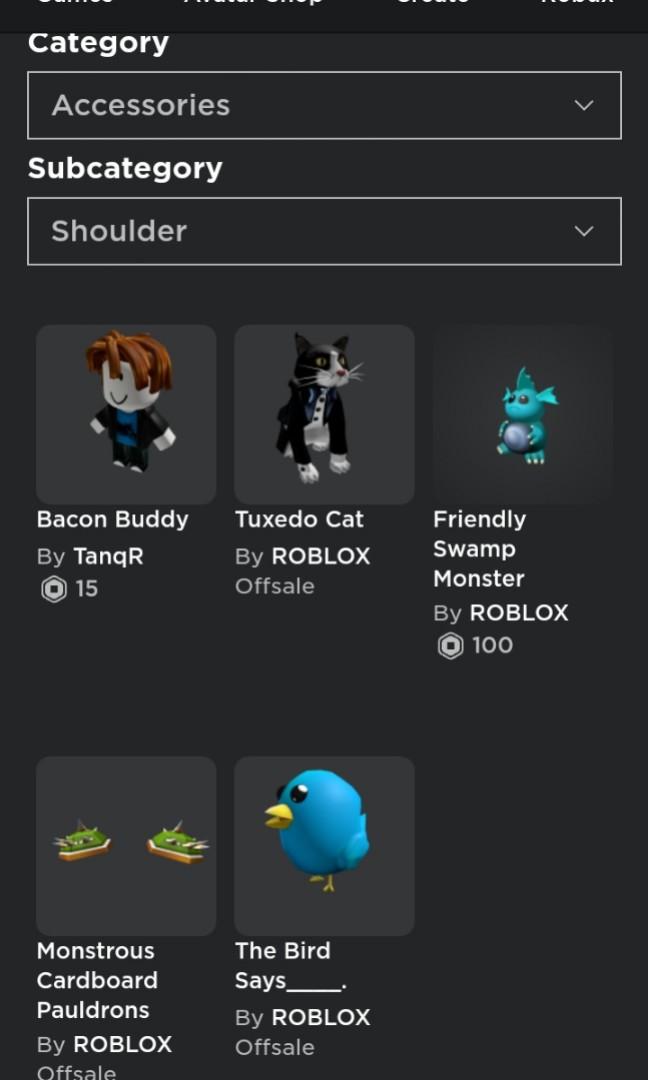View the Tuxedo Cat accessory
The image size is (648, 1080).
(324, 414)
